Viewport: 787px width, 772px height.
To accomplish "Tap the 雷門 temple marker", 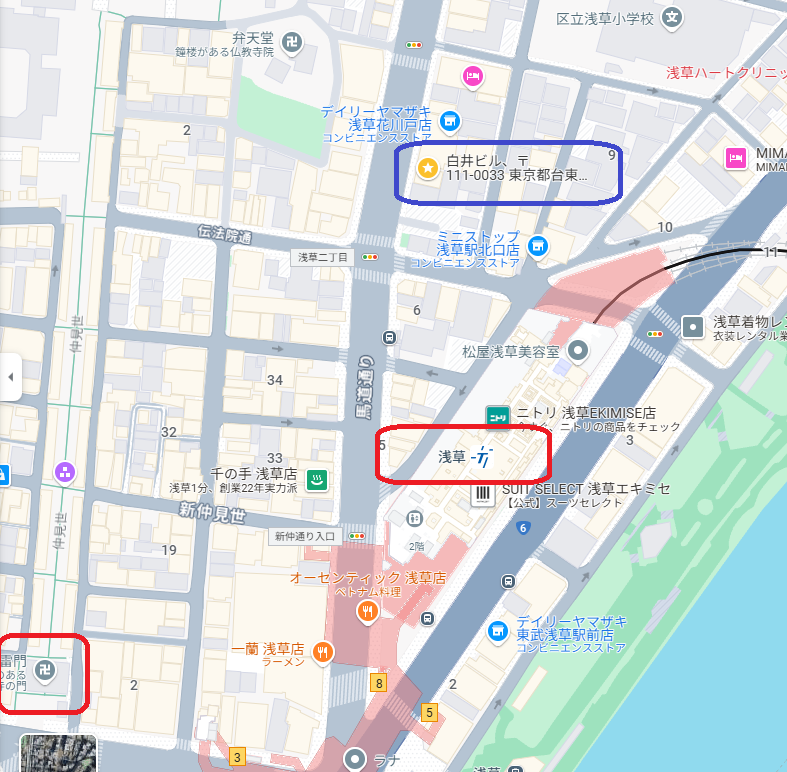I will (x=44, y=670).
